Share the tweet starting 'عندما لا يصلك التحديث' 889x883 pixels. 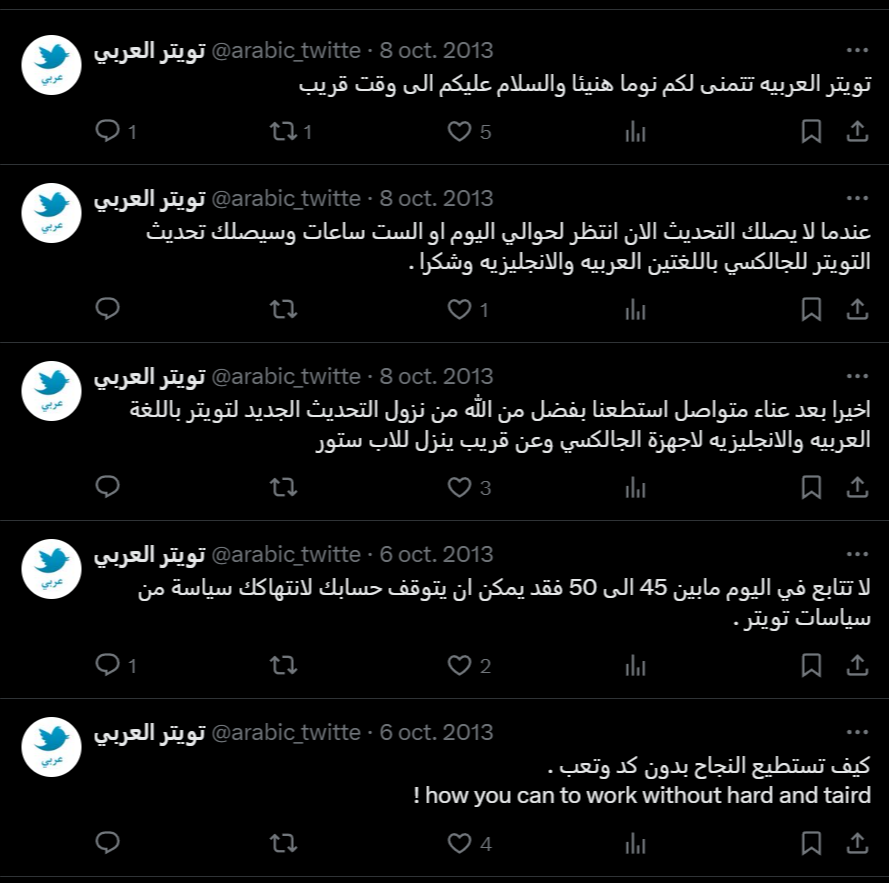[857, 309]
